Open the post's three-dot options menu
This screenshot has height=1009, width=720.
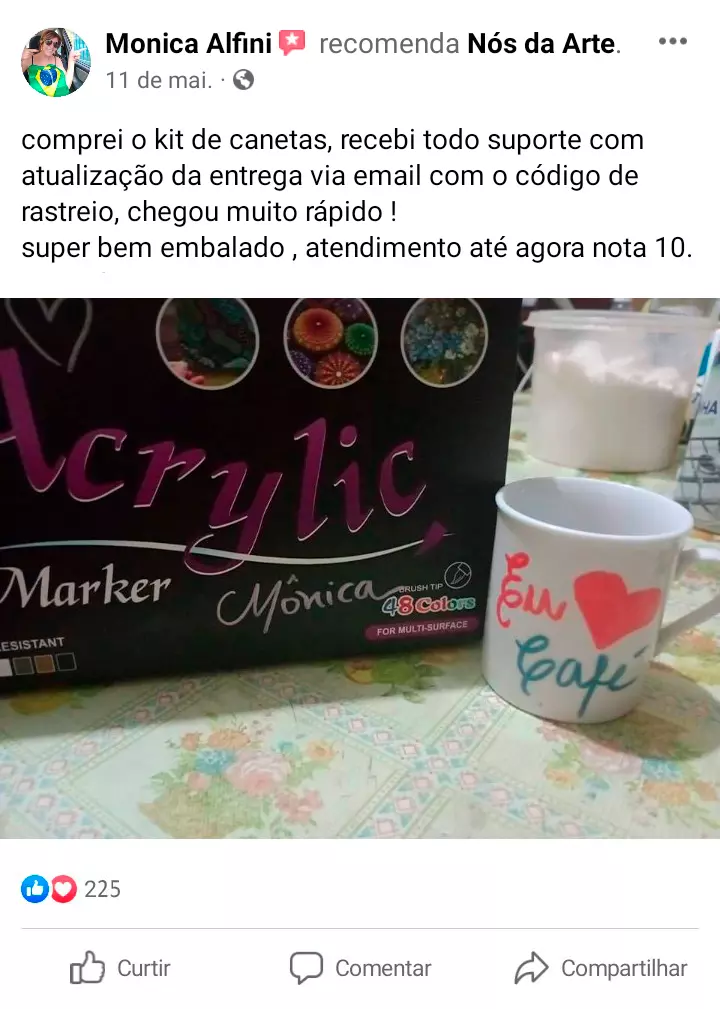[673, 42]
